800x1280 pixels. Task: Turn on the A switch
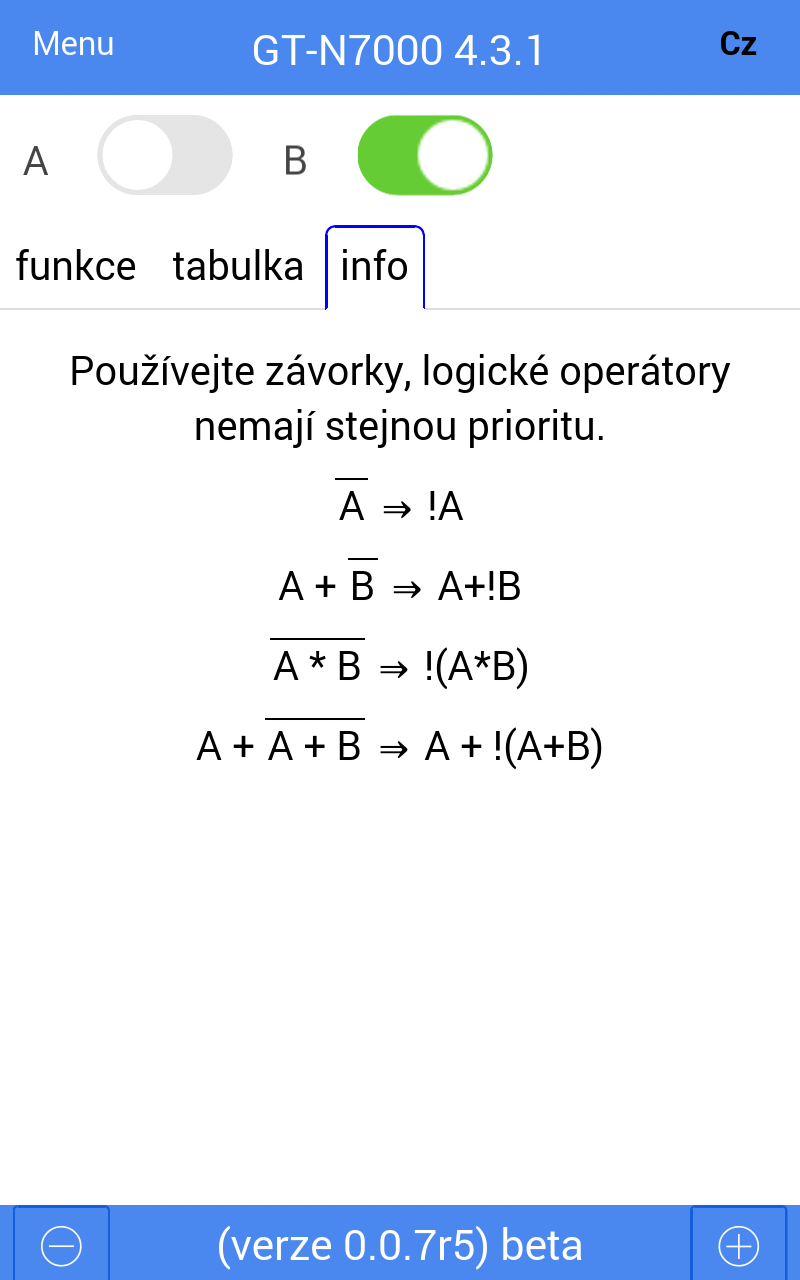tap(165, 156)
